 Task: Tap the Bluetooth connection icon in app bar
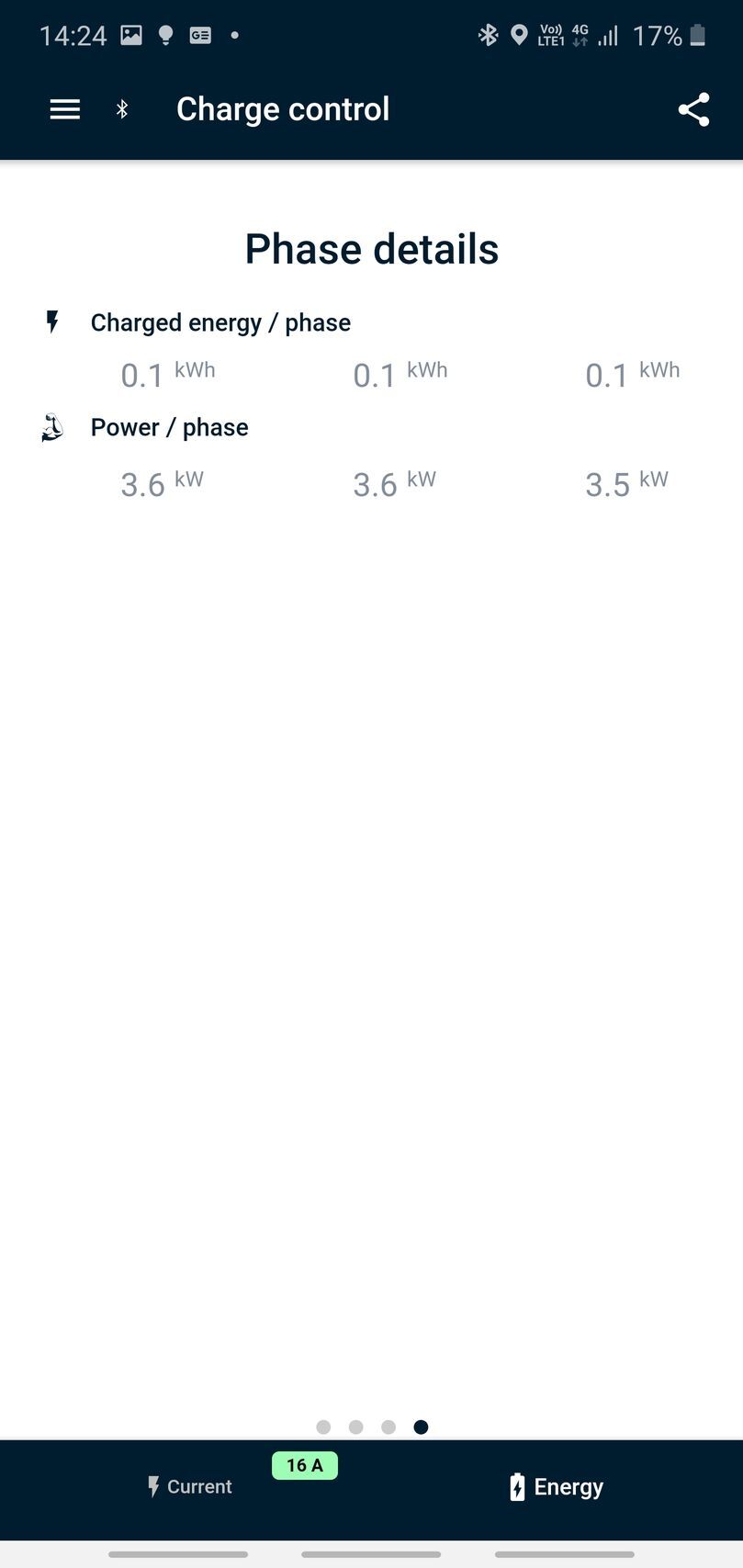(x=122, y=109)
